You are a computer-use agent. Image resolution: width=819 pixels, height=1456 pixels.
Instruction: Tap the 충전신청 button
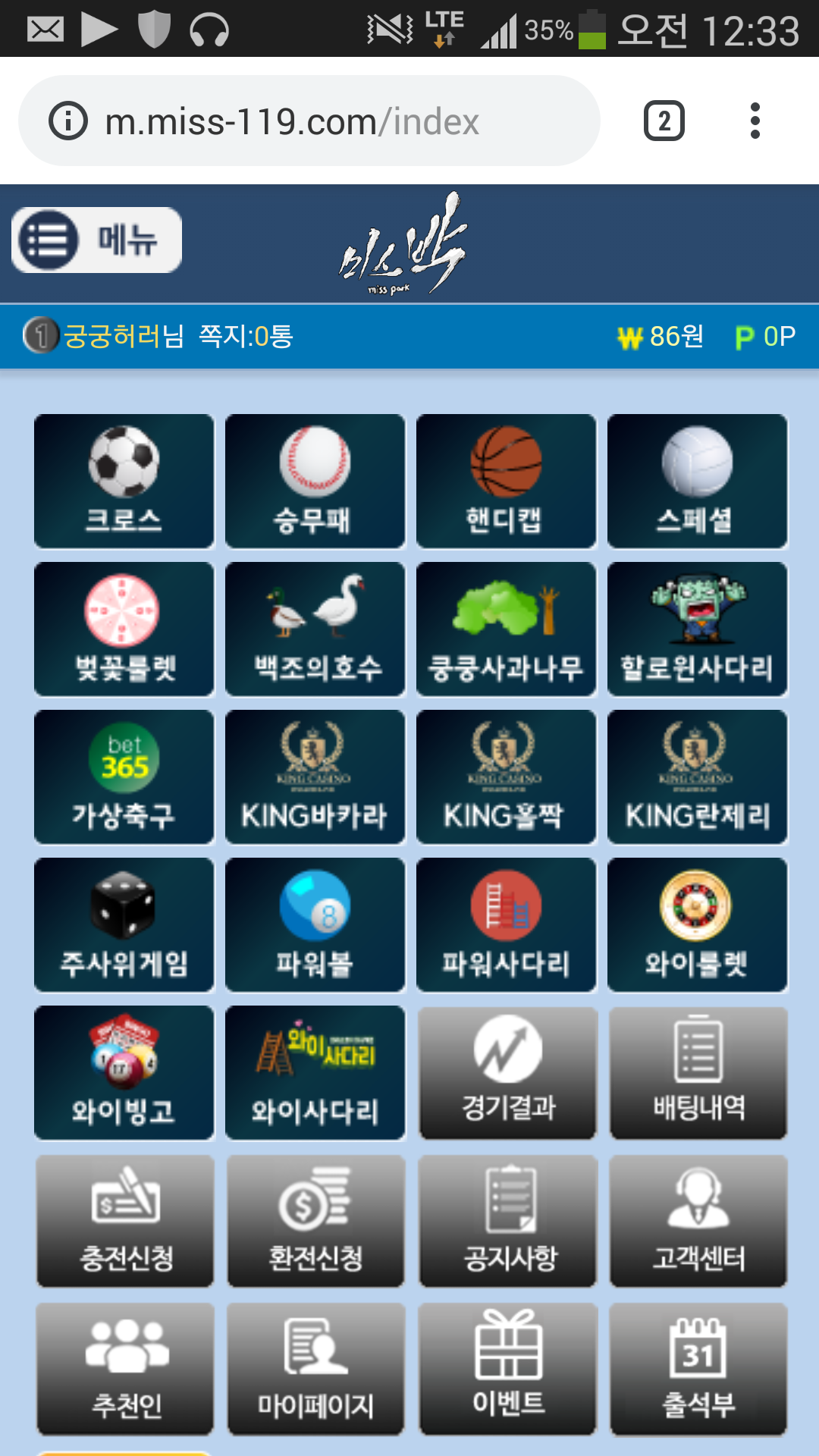point(125,1220)
